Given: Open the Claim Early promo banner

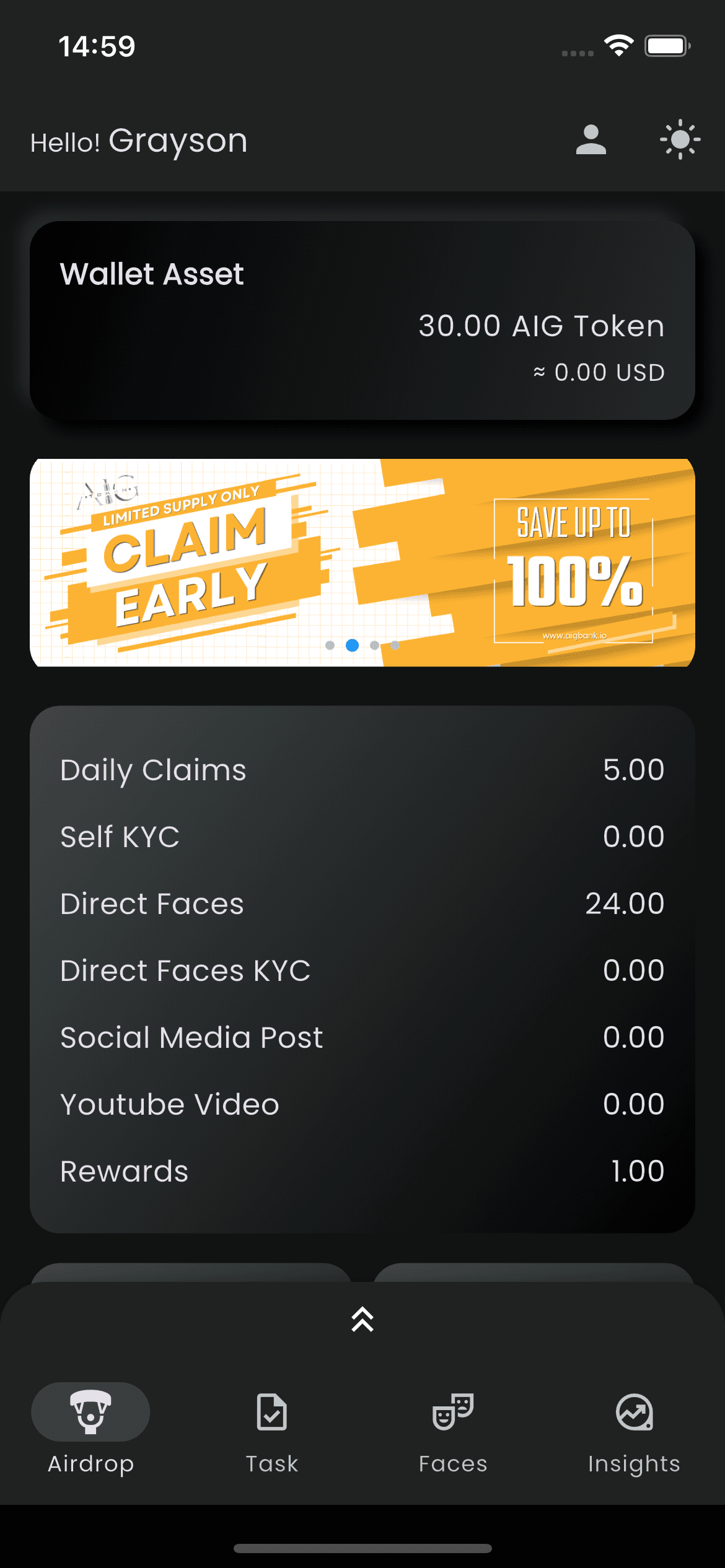Looking at the screenshot, I should (x=362, y=562).
